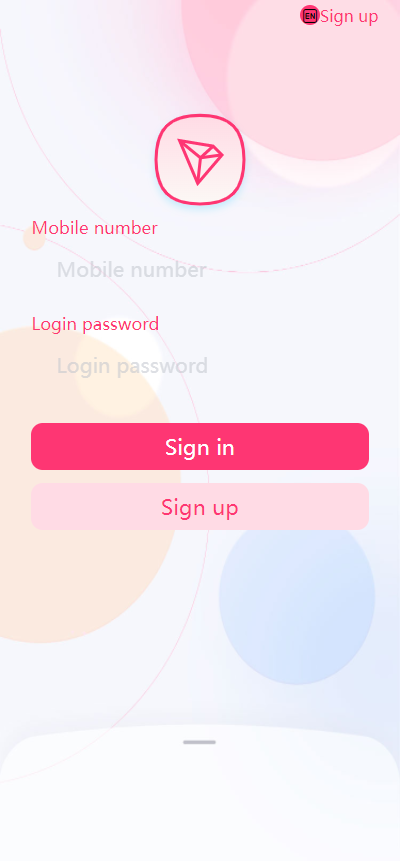Focus the Login password field

(200, 366)
